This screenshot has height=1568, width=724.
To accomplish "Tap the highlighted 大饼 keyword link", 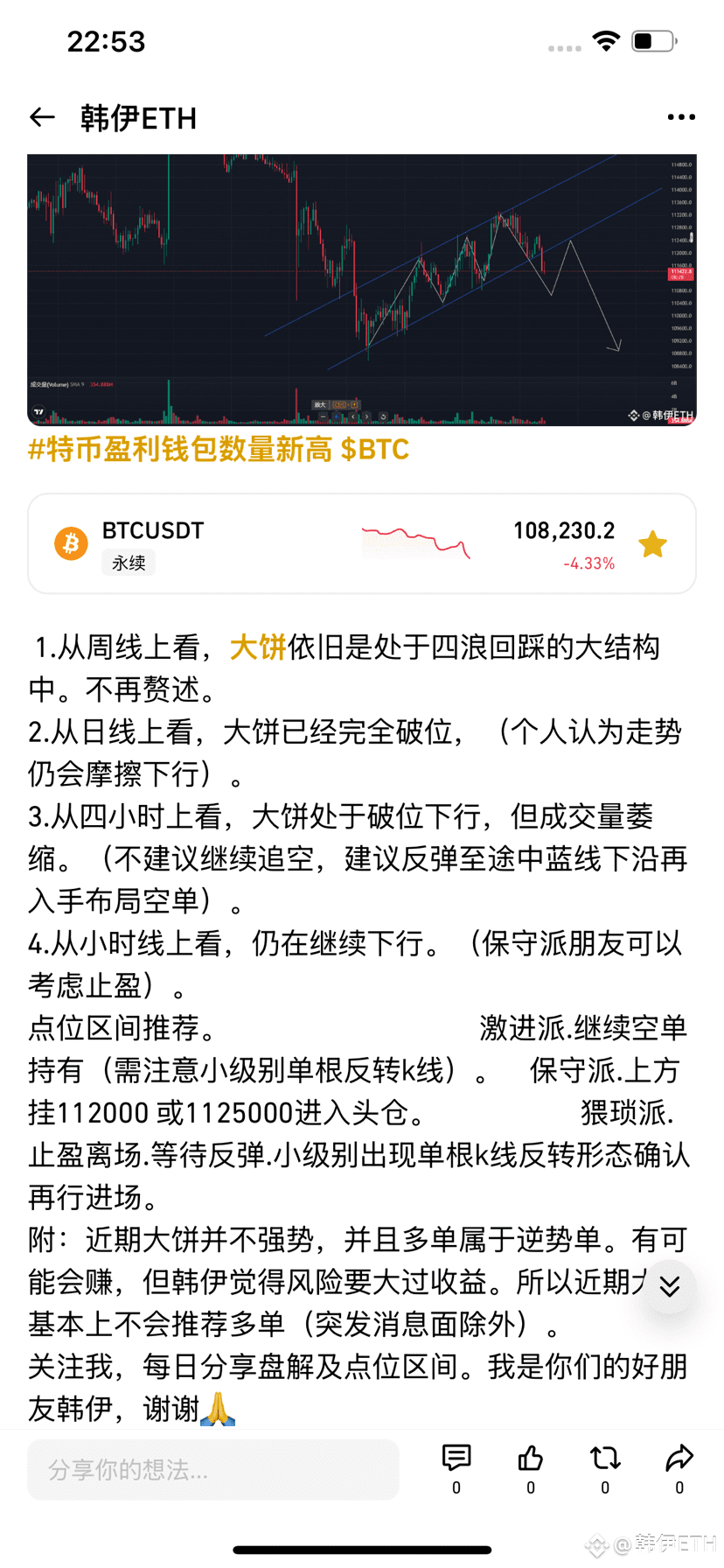I will pyautogui.click(x=258, y=647).
